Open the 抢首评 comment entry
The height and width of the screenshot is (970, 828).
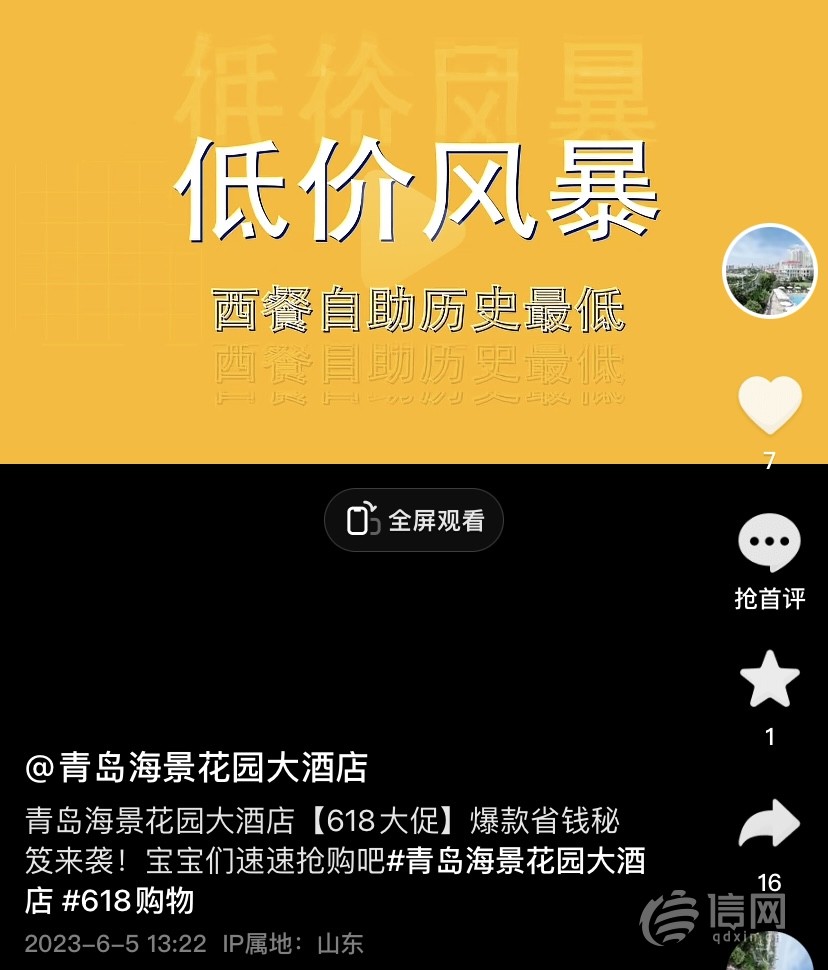point(768,594)
